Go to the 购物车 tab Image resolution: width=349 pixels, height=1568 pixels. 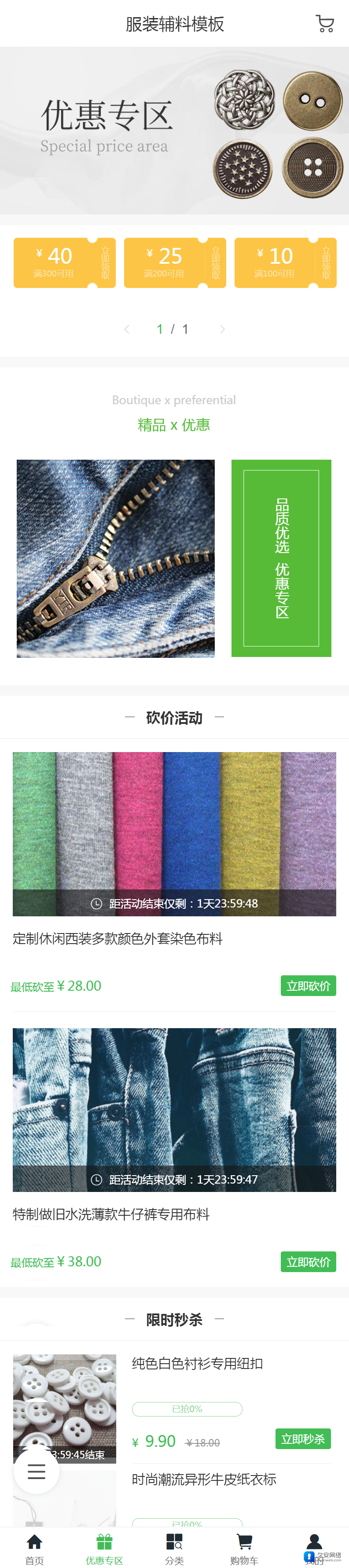pos(244,1549)
